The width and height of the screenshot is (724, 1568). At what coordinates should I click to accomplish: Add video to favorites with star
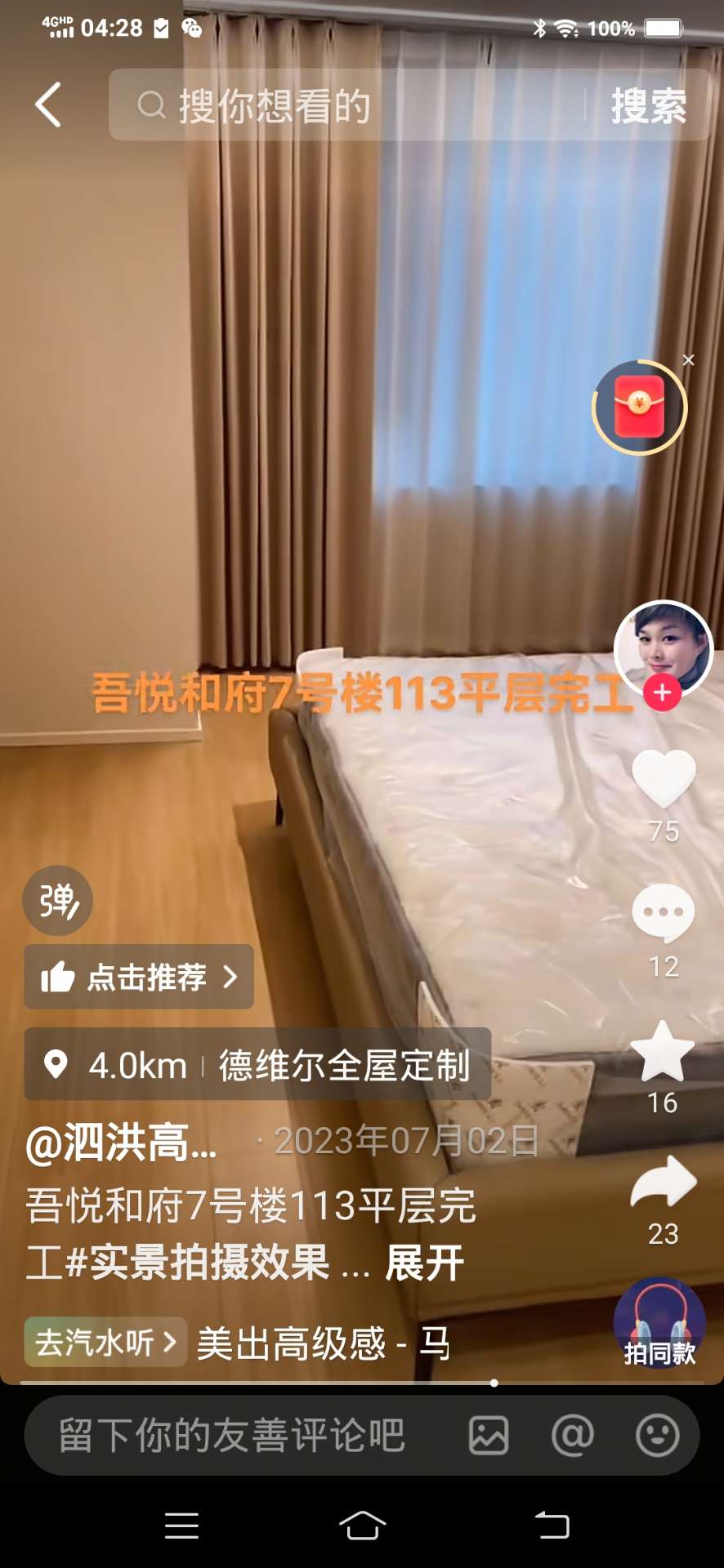663,1051
